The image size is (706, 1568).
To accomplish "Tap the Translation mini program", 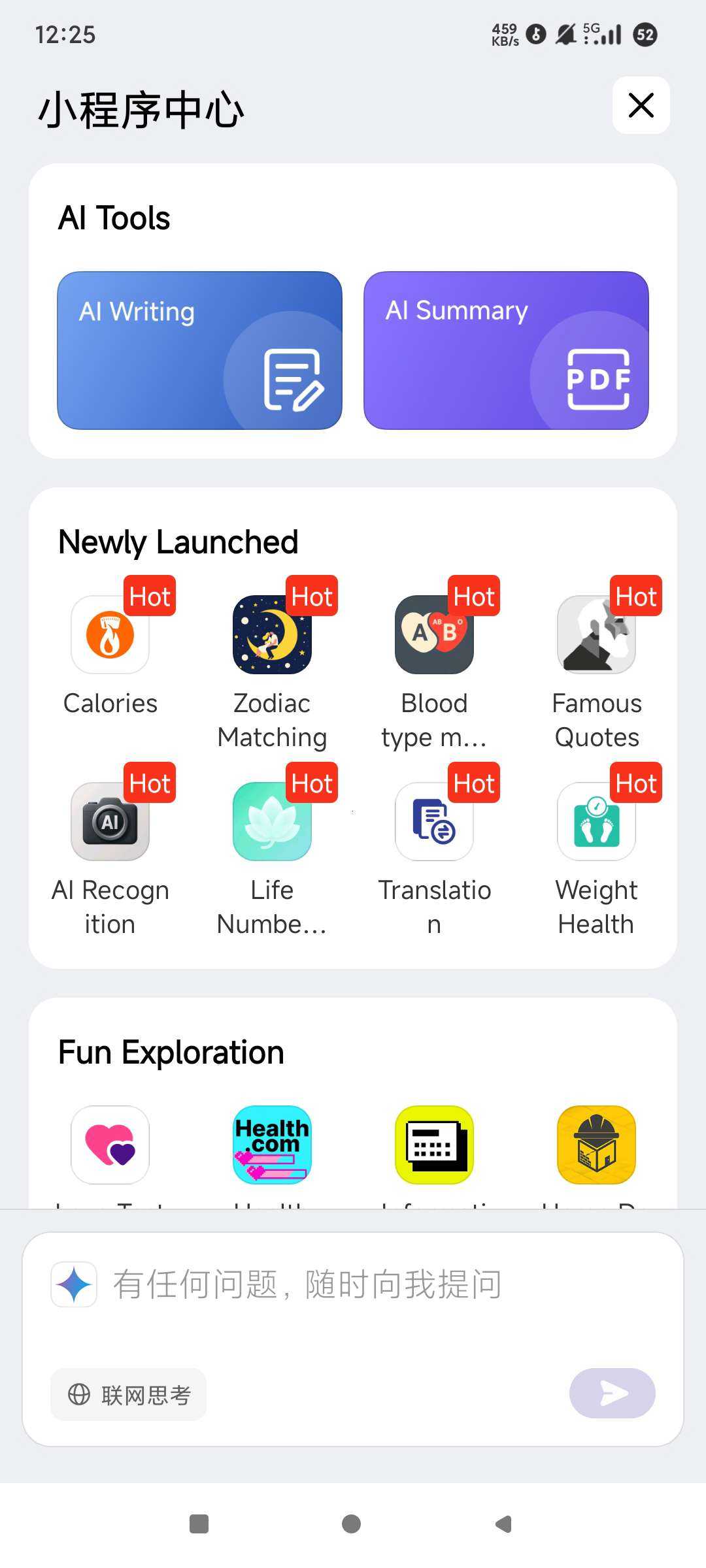I will (x=434, y=822).
